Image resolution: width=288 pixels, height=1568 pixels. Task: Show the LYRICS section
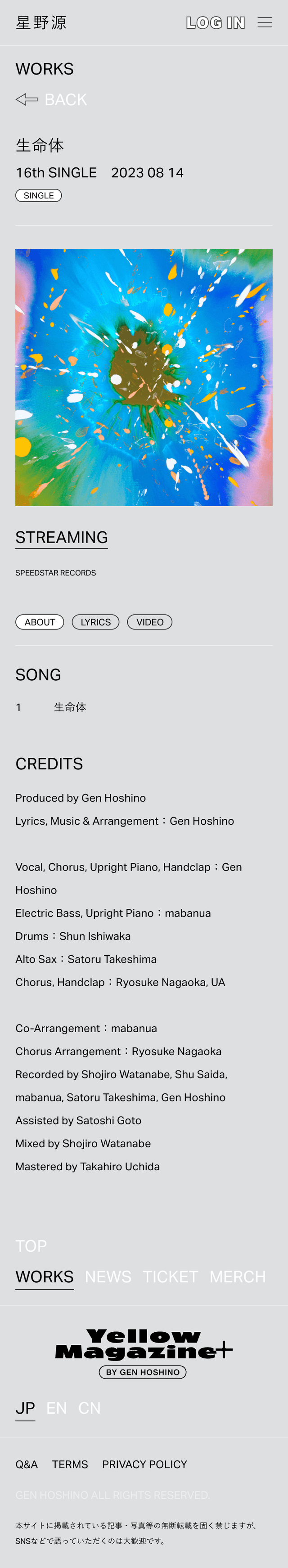95,622
